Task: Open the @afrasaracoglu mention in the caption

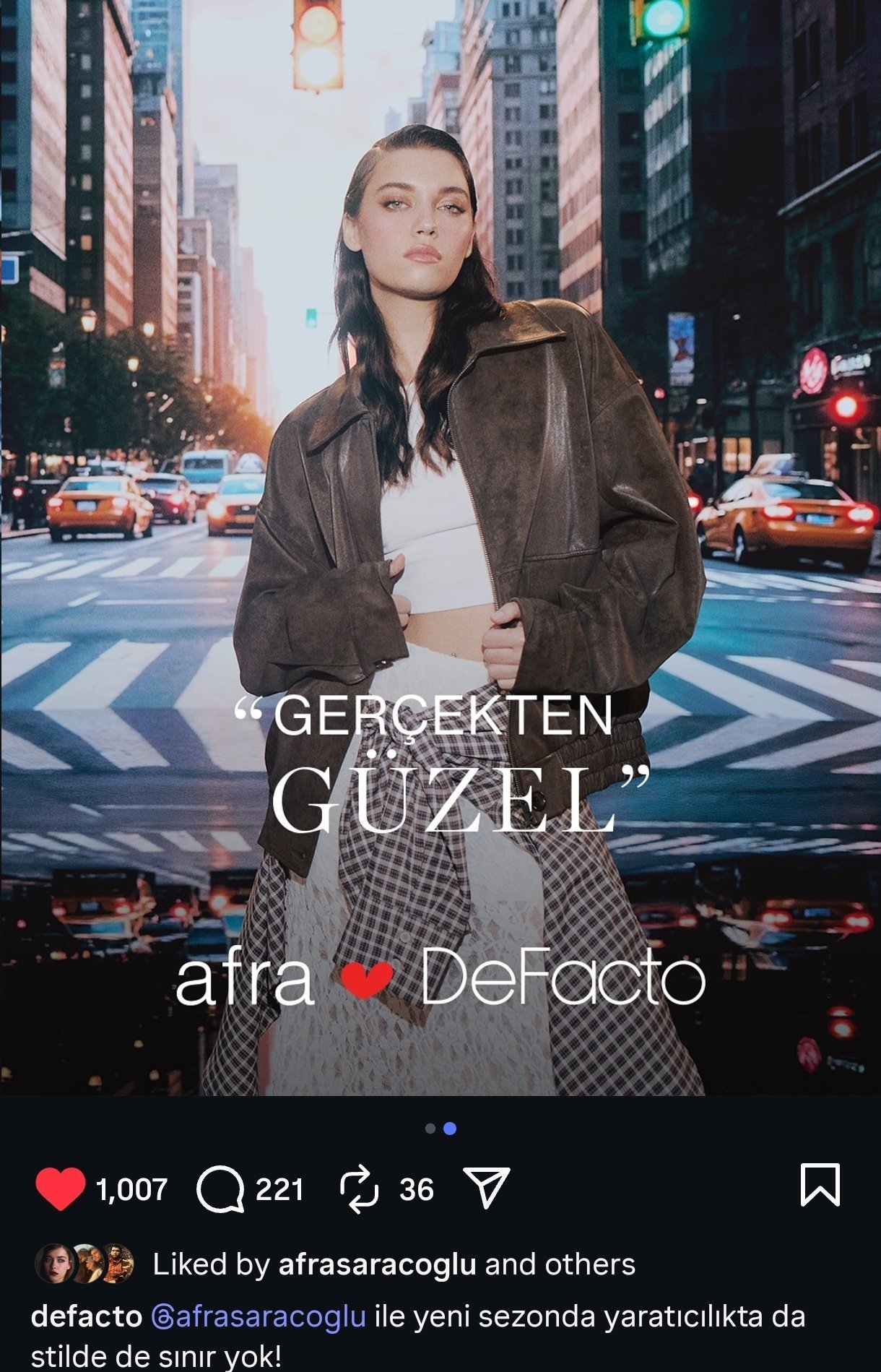Action: [x=259, y=1316]
